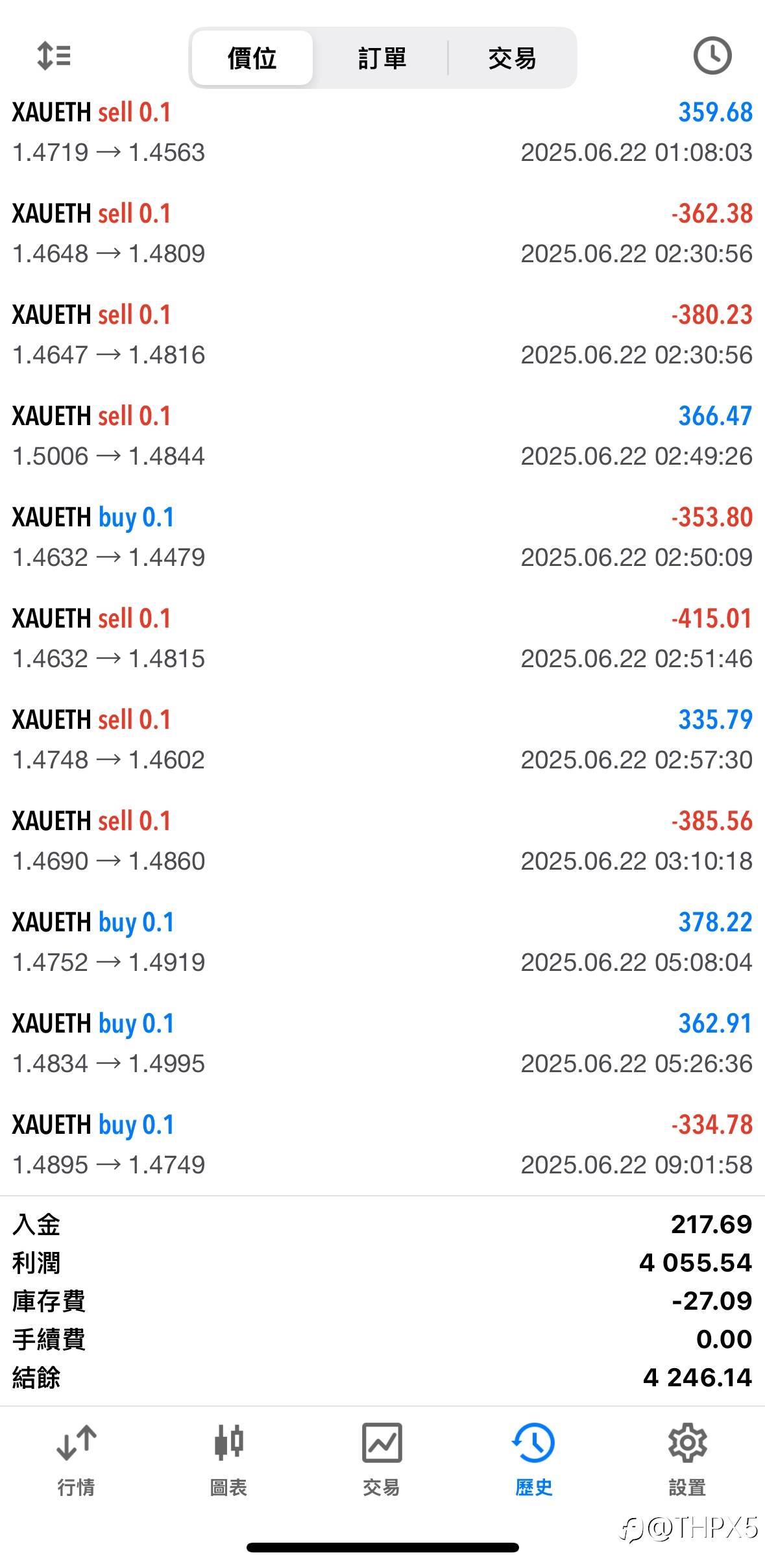
Task: Open the buy trade with loss -334.78
Action: click(x=382, y=1145)
